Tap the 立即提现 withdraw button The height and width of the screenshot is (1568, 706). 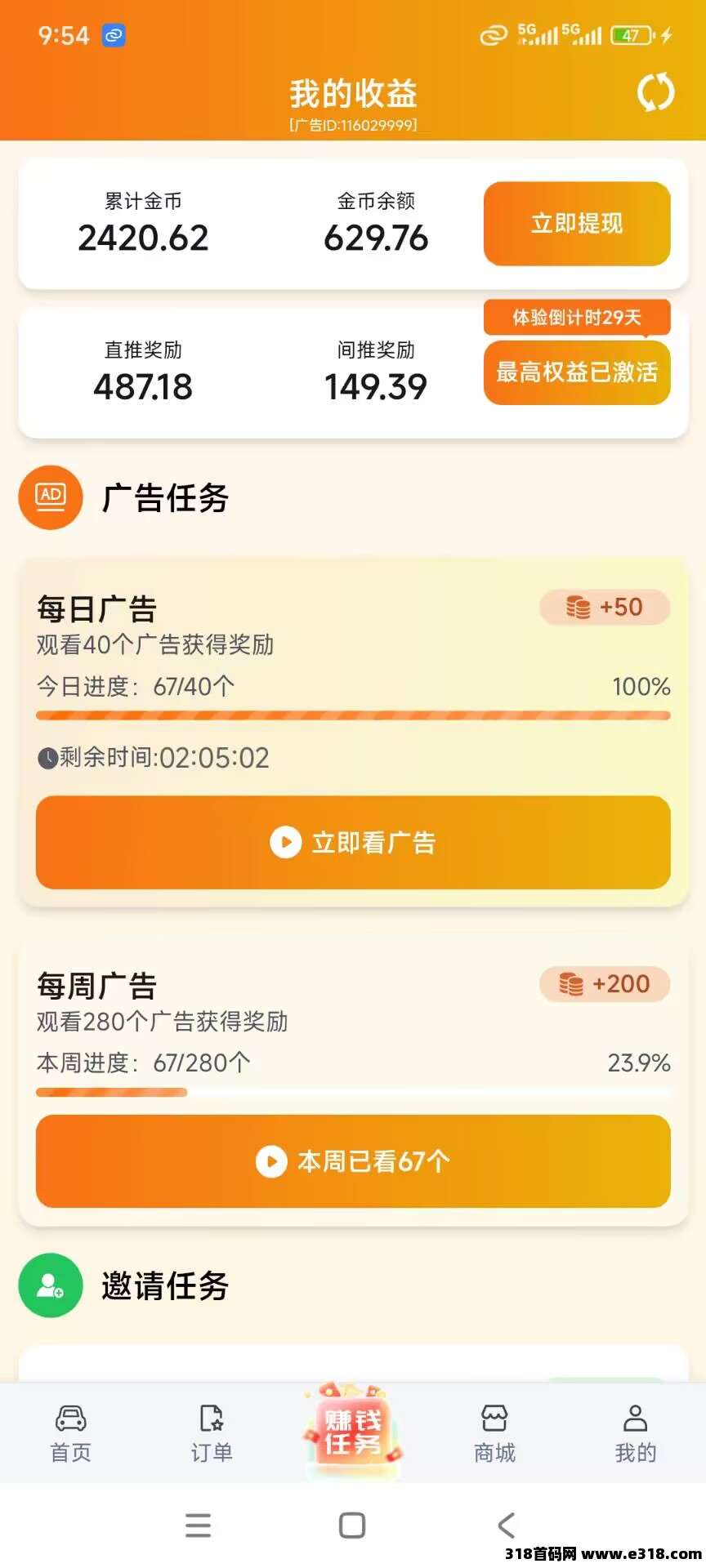pyautogui.click(x=577, y=223)
